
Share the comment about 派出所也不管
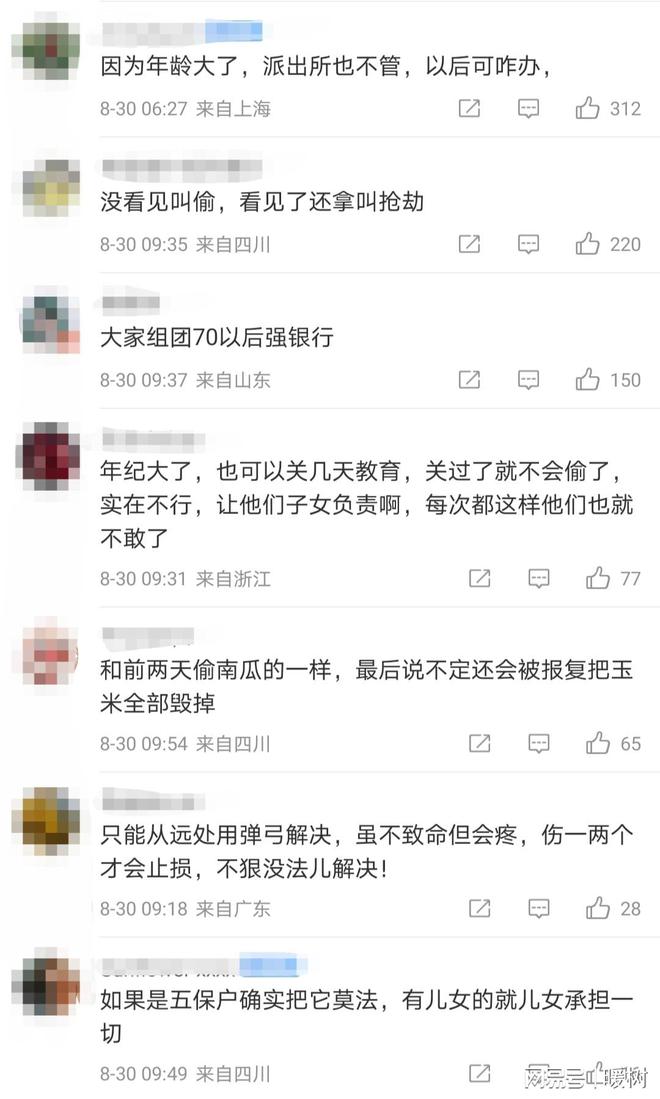pos(469,108)
